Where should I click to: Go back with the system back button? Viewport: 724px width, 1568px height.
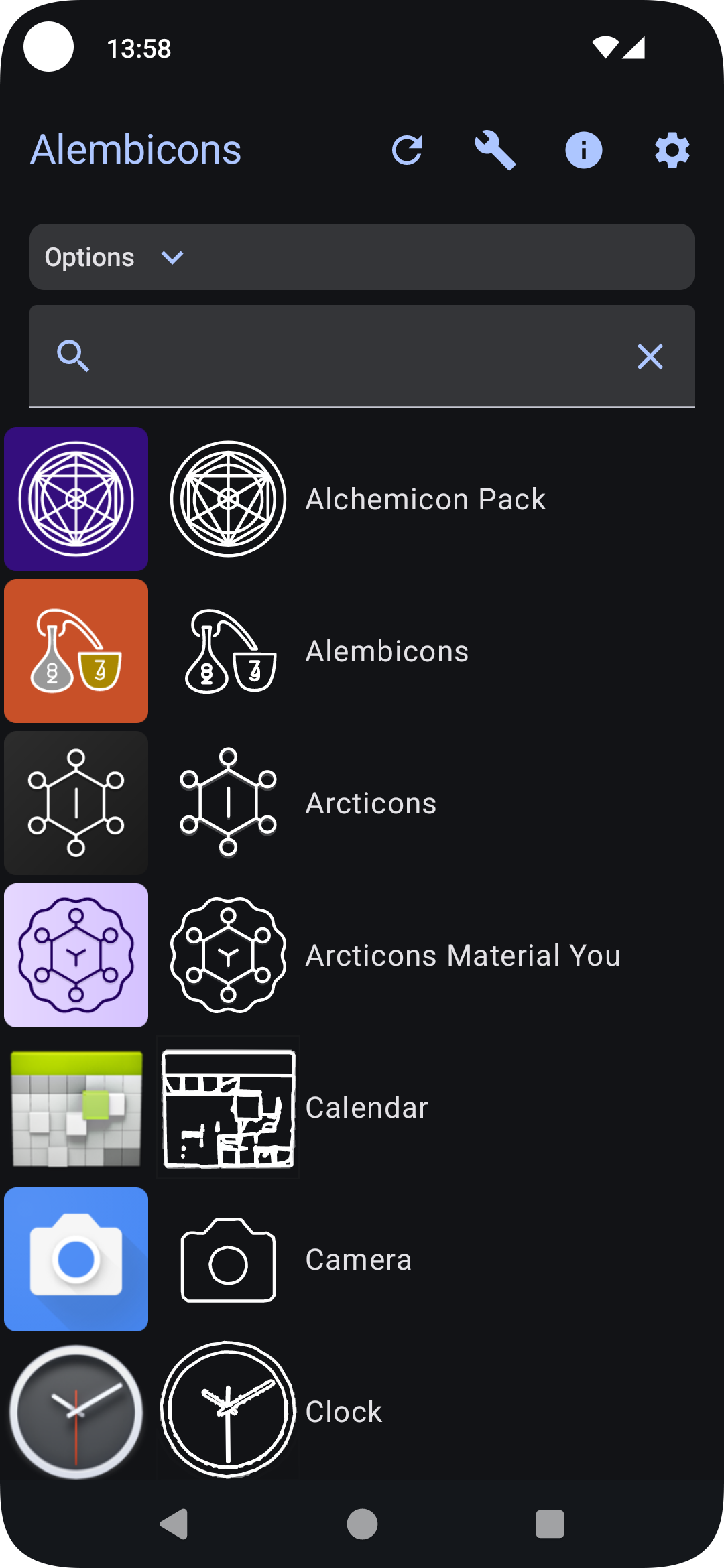[x=174, y=1524]
